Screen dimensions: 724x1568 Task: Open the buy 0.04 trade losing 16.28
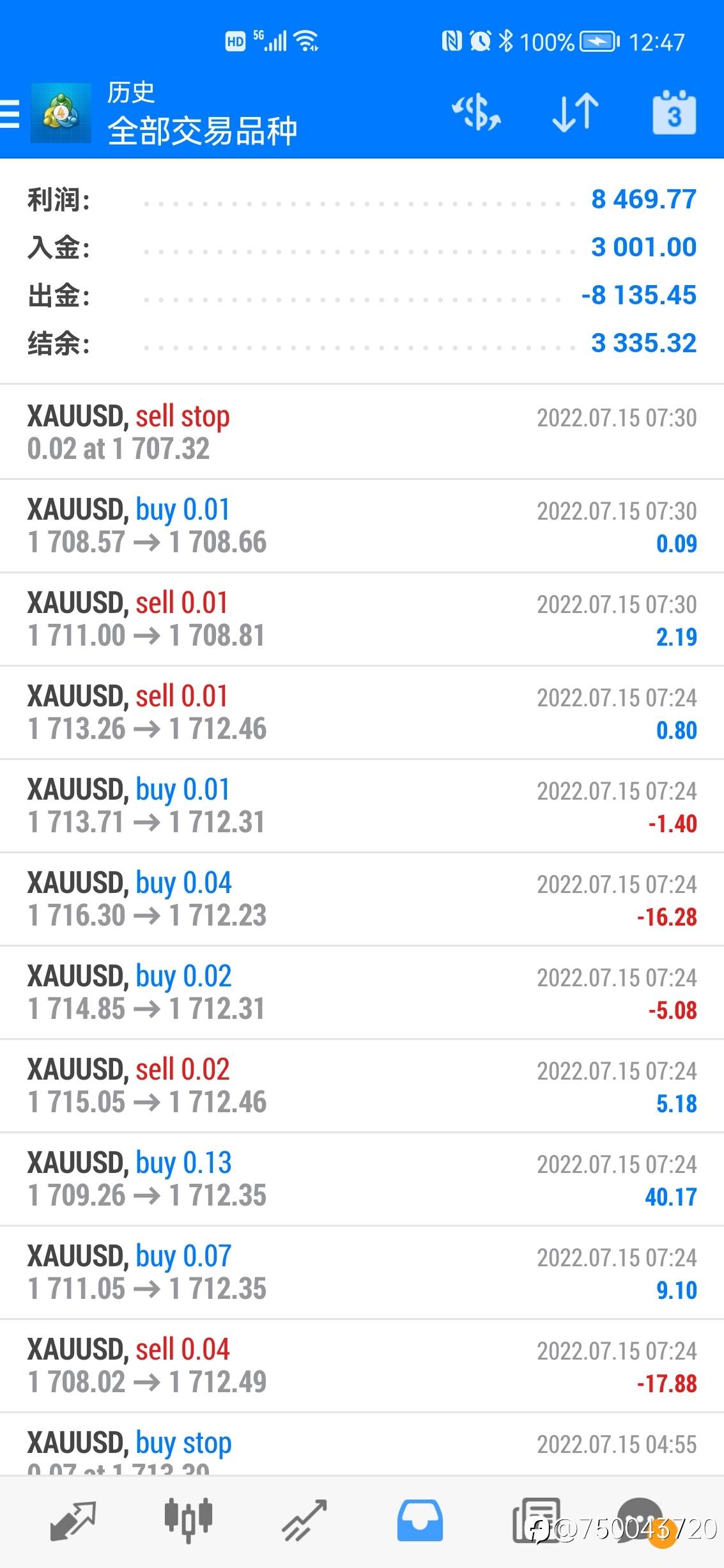(x=362, y=899)
